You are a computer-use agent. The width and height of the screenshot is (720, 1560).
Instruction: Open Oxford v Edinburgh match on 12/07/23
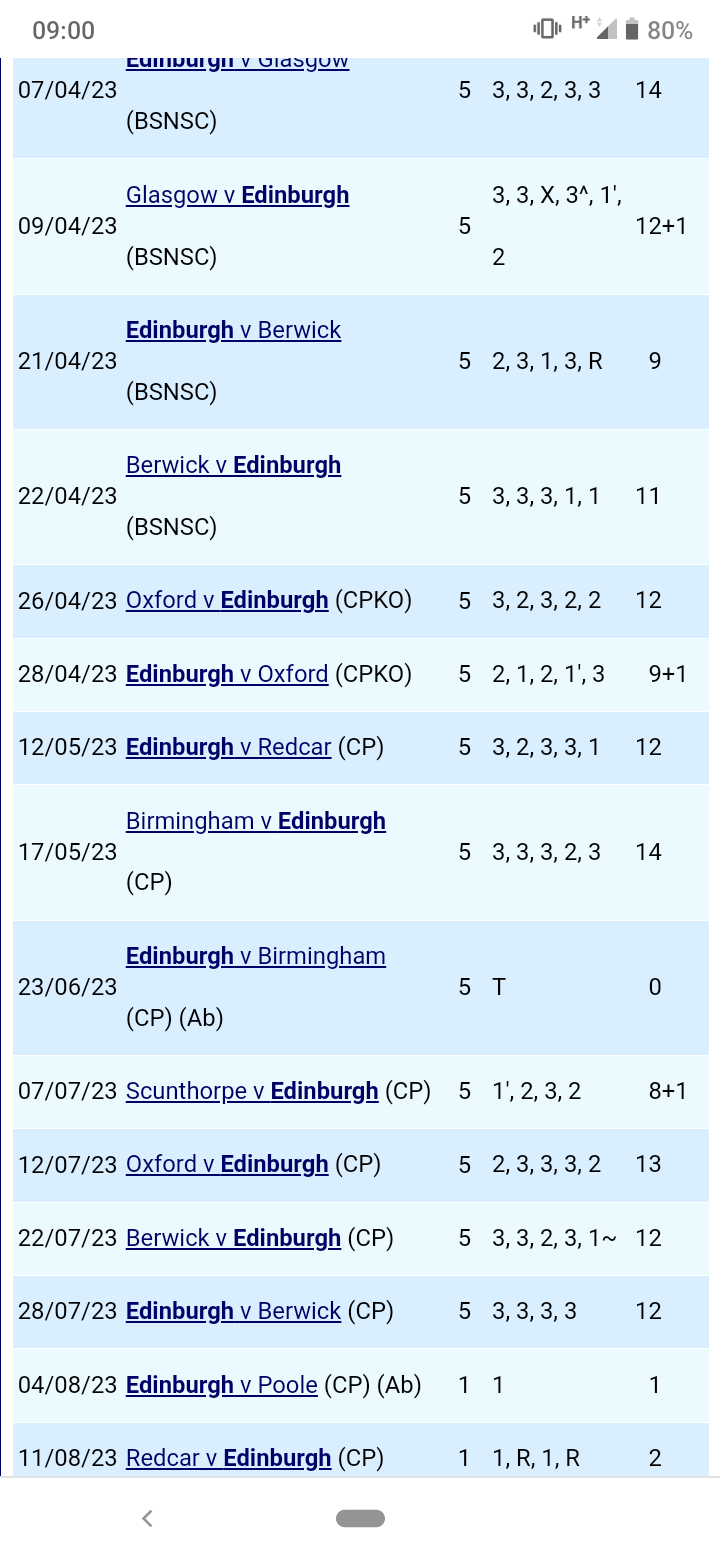[227, 1164]
